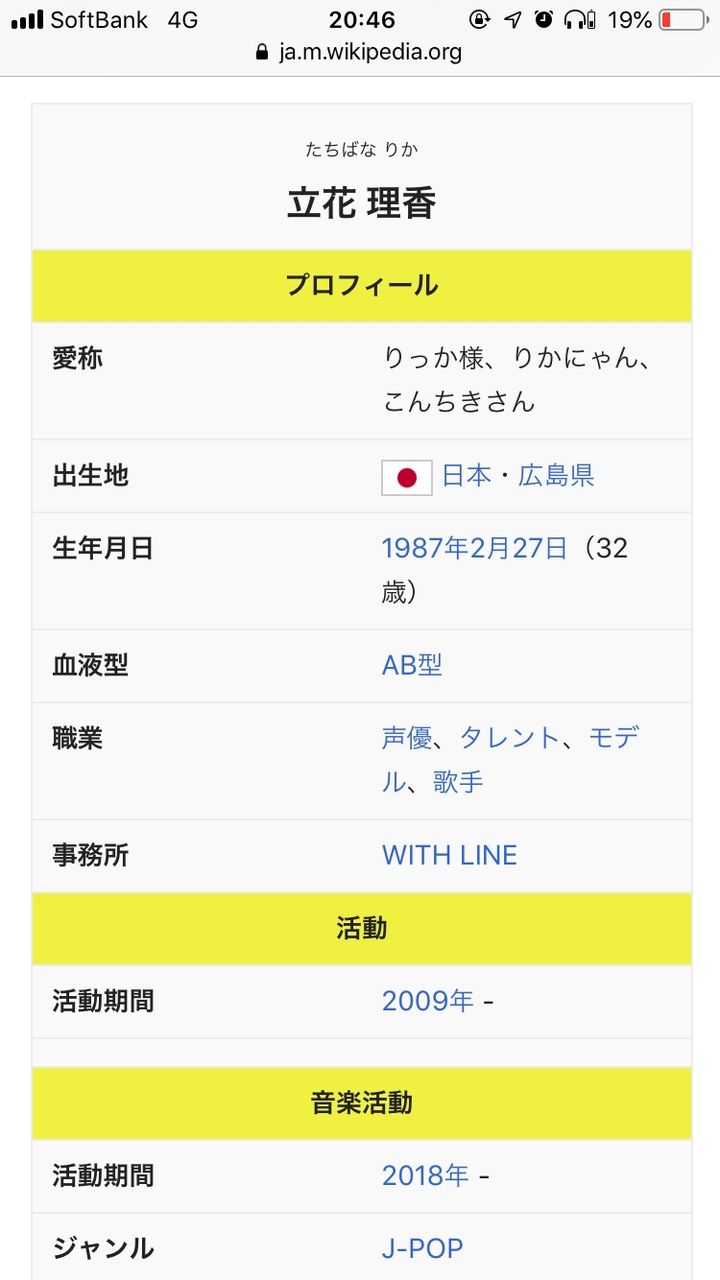Screen dimensions: 720x1280
Task: Open the 歌手 link
Action: [x=459, y=782]
